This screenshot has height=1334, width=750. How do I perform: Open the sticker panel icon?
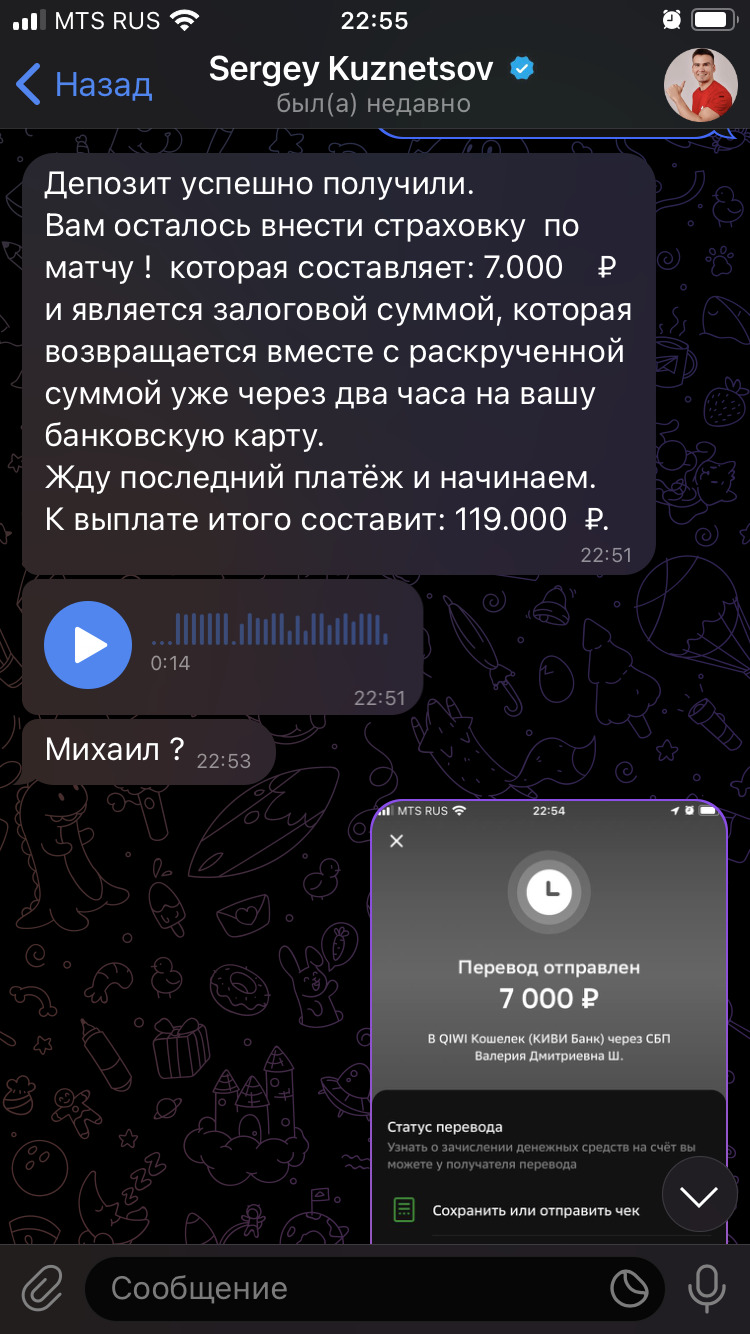click(630, 1289)
